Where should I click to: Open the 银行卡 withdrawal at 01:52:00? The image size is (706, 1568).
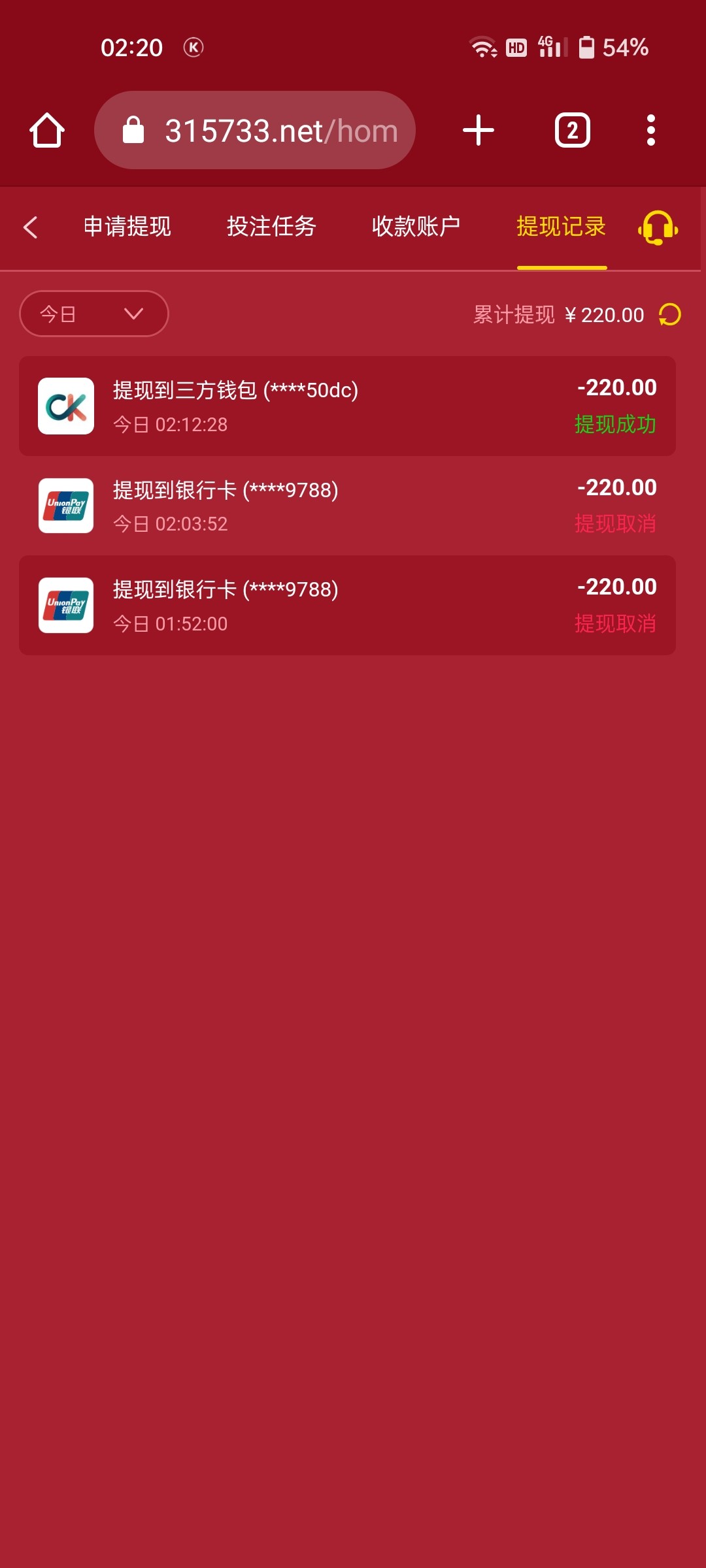[x=347, y=606]
